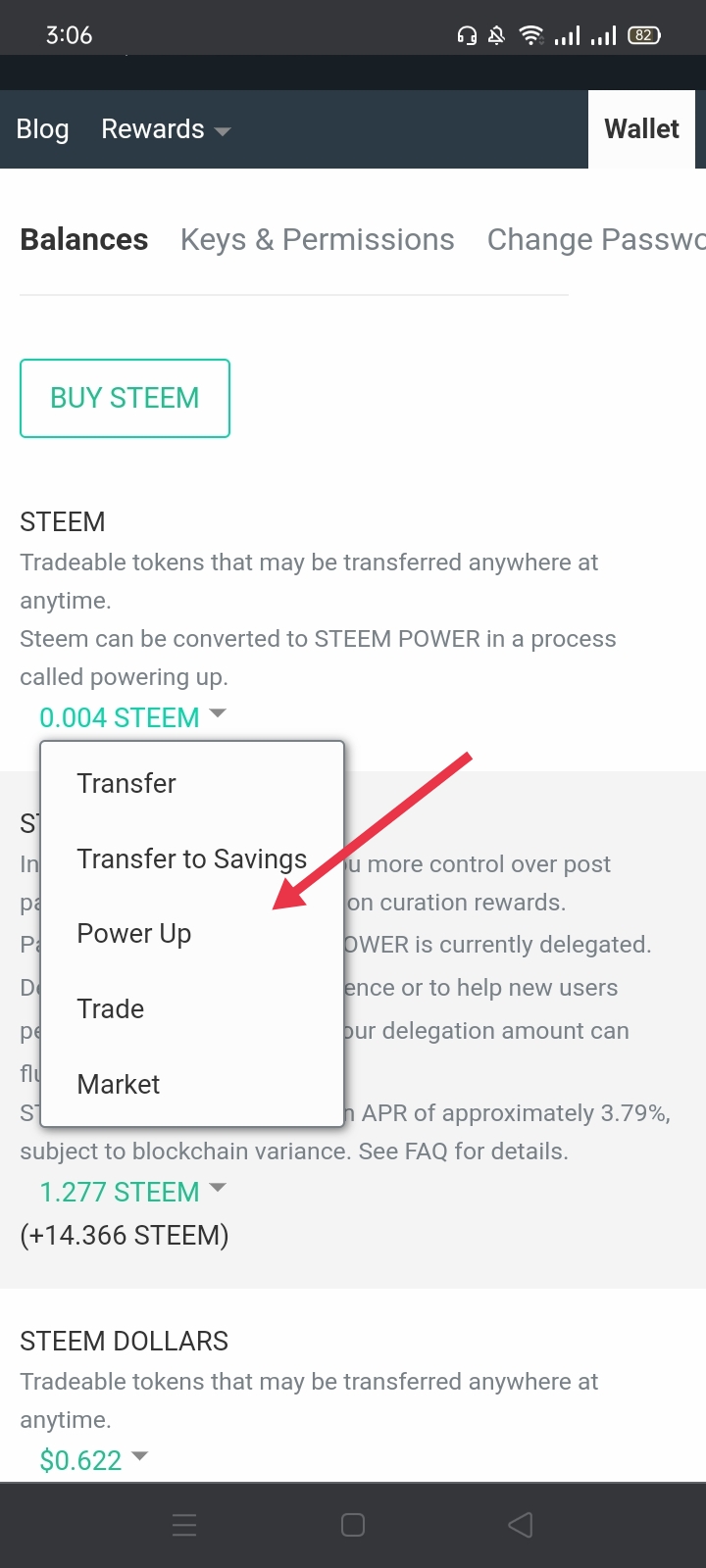
Task: Select Transfer to Savings
Action: click(192, 858)
